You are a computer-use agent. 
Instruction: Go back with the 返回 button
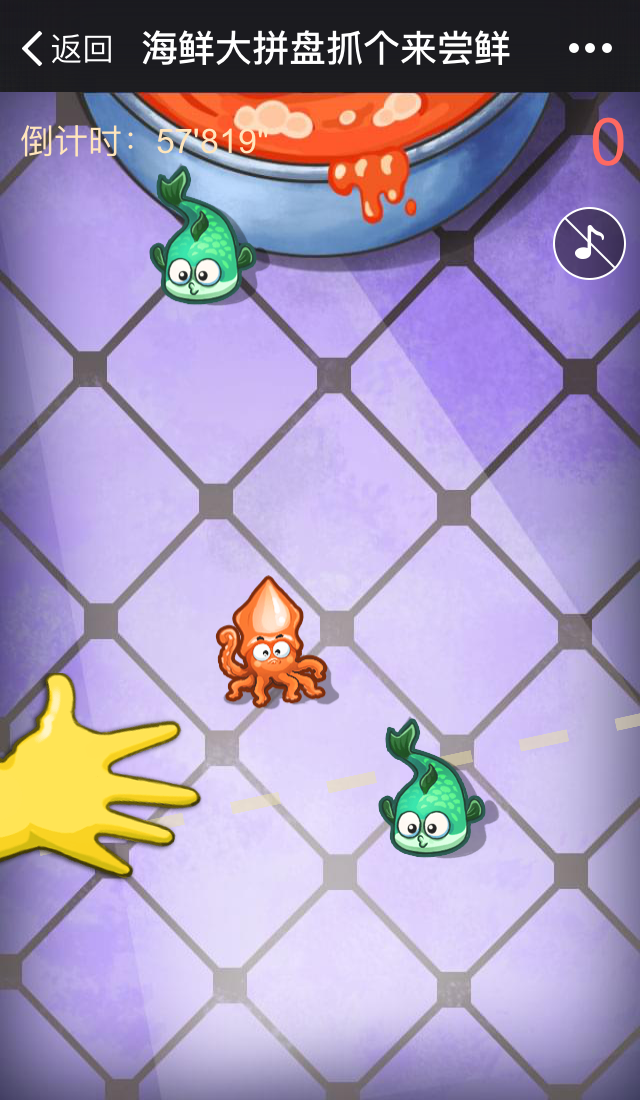point(66,47)
